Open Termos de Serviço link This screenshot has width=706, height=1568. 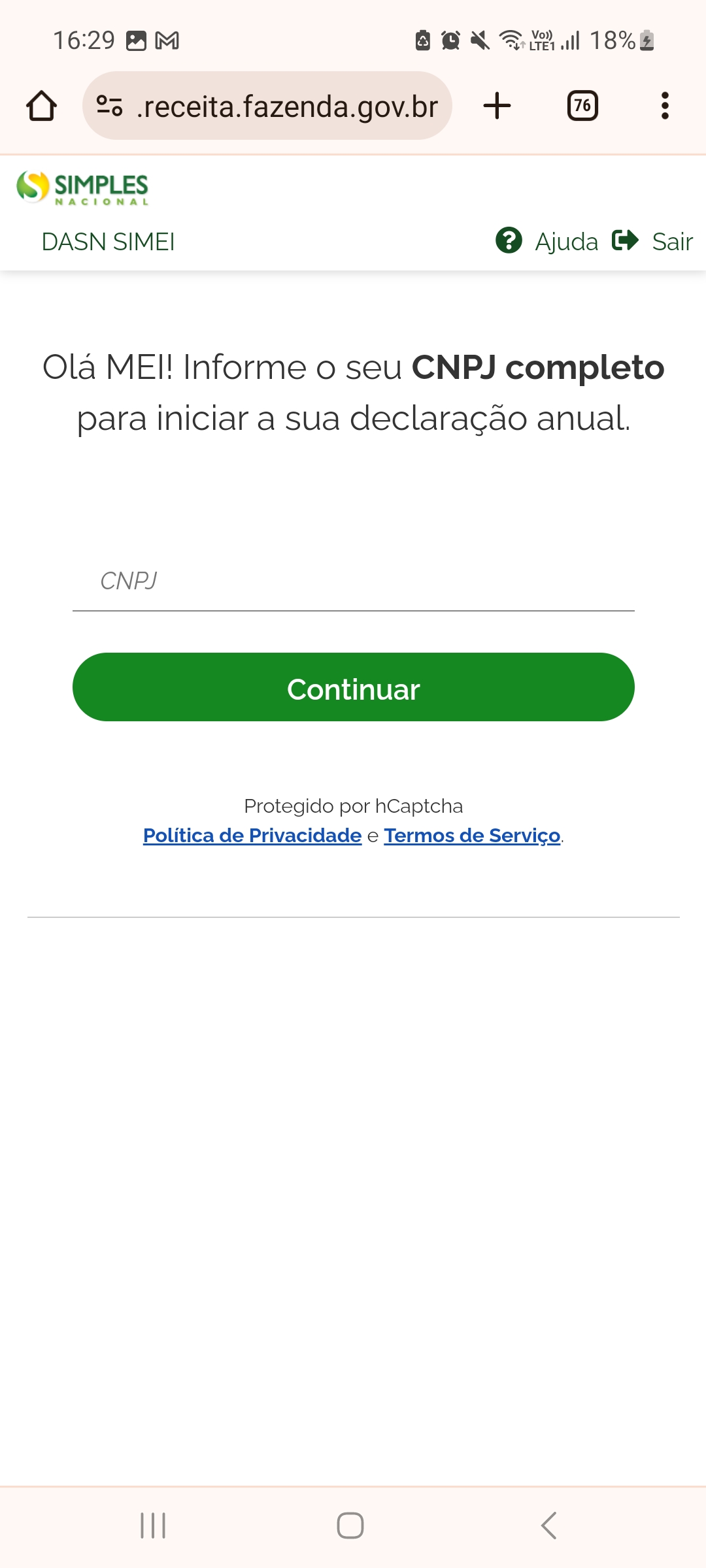coord(472,836)
